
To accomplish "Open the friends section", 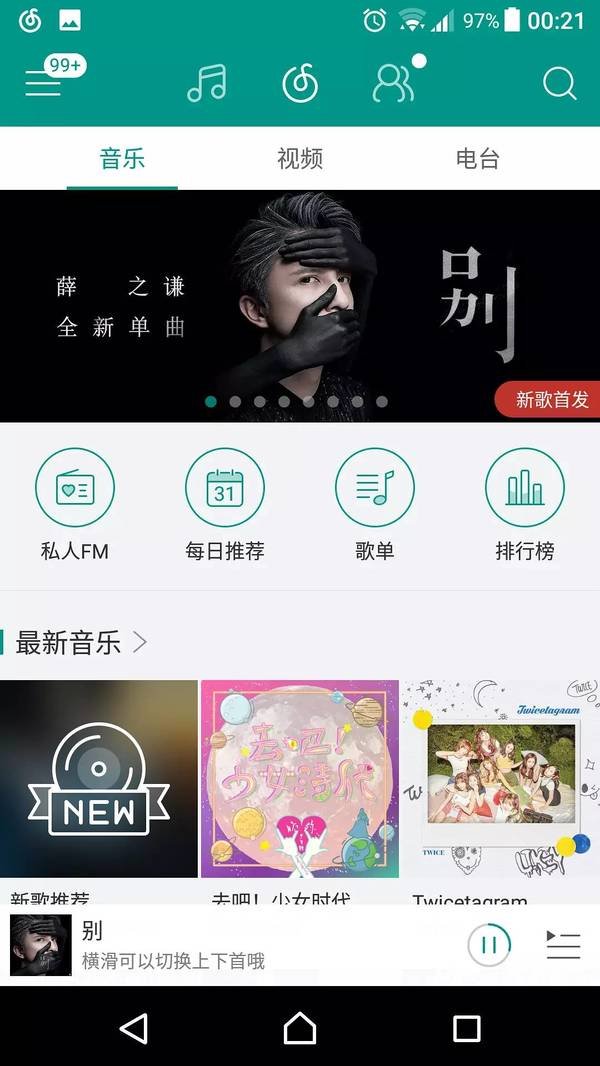I will point(393,84).
